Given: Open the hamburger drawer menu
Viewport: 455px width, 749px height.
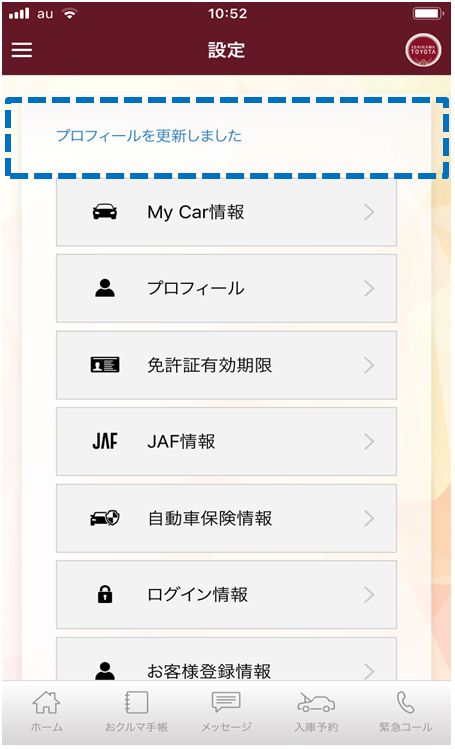Looking at the screenshot, I should click(21, 50).
